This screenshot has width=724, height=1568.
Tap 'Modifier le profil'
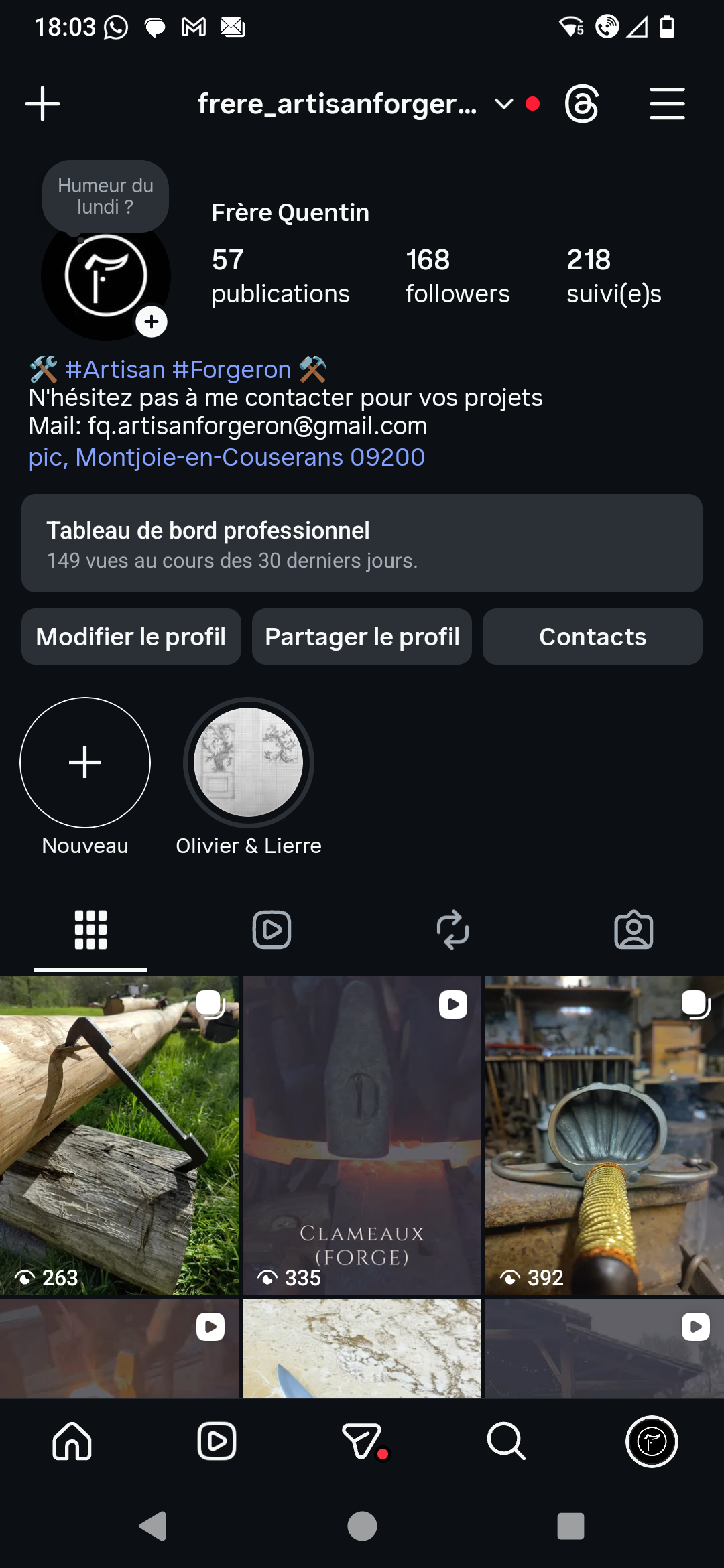[131, 637]
